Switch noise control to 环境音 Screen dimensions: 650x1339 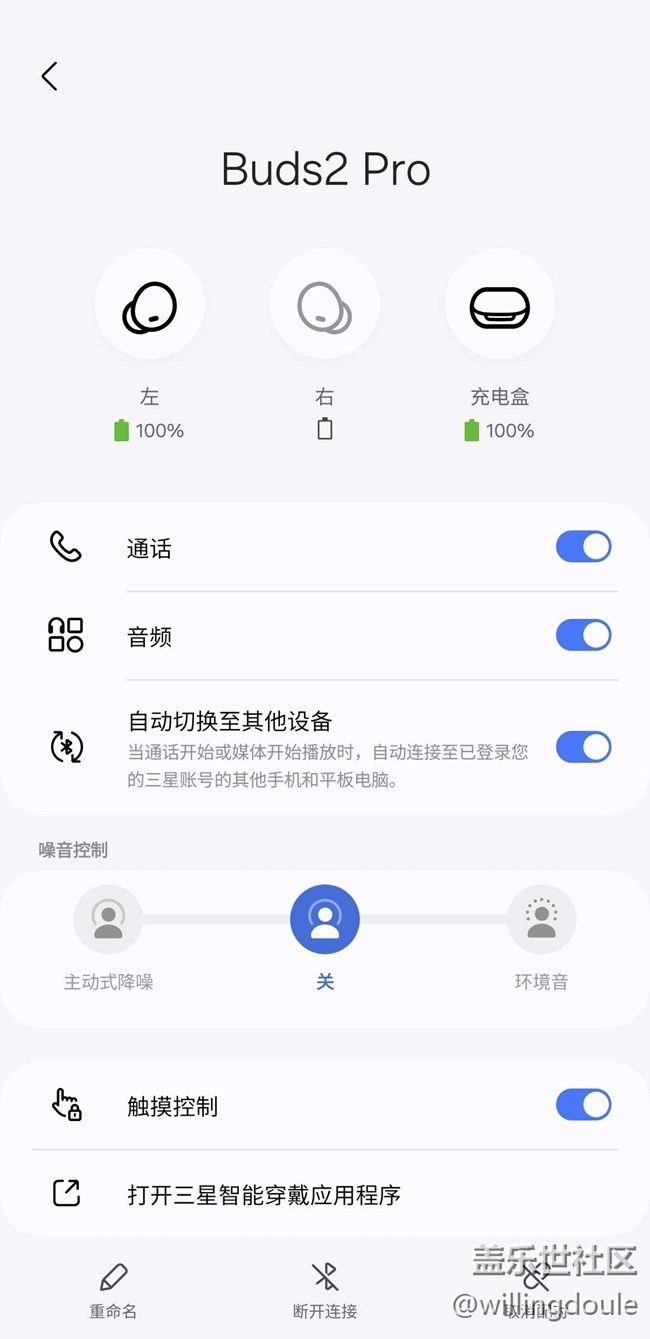(x=541, y=920)
